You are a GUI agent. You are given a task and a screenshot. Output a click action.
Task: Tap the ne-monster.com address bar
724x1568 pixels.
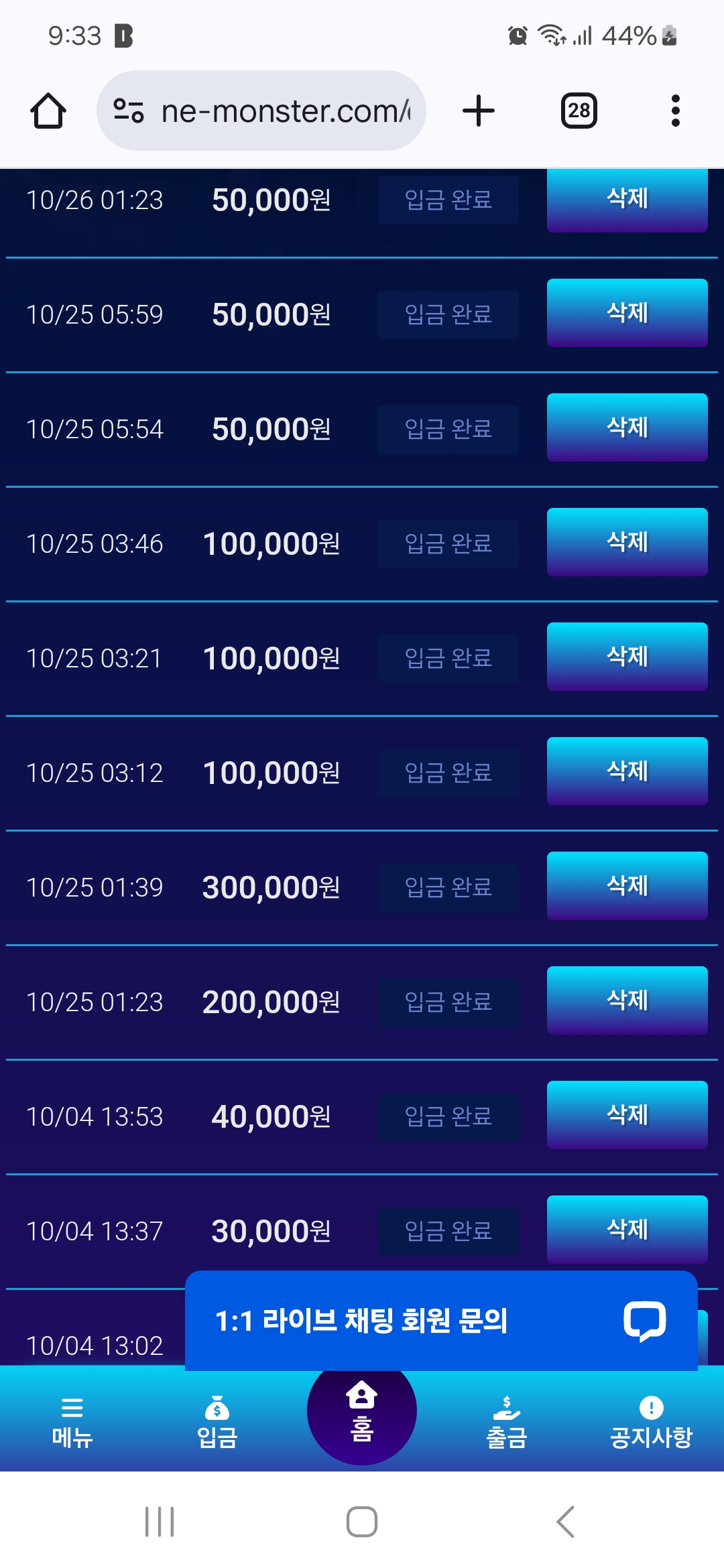point(261,111)
